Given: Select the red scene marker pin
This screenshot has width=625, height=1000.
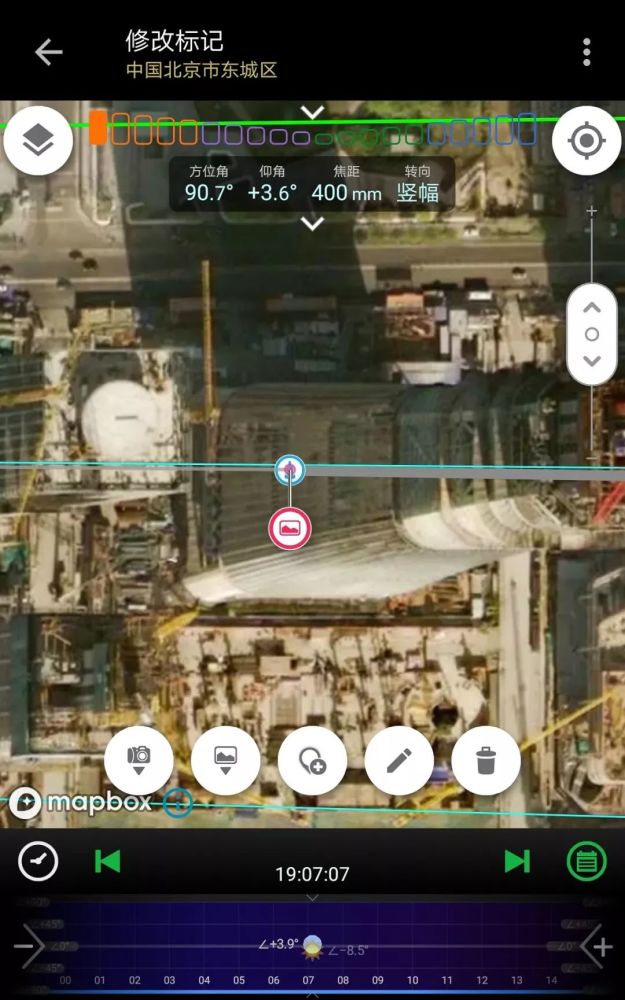Looking at the screenshot, I should pos(290,528).
